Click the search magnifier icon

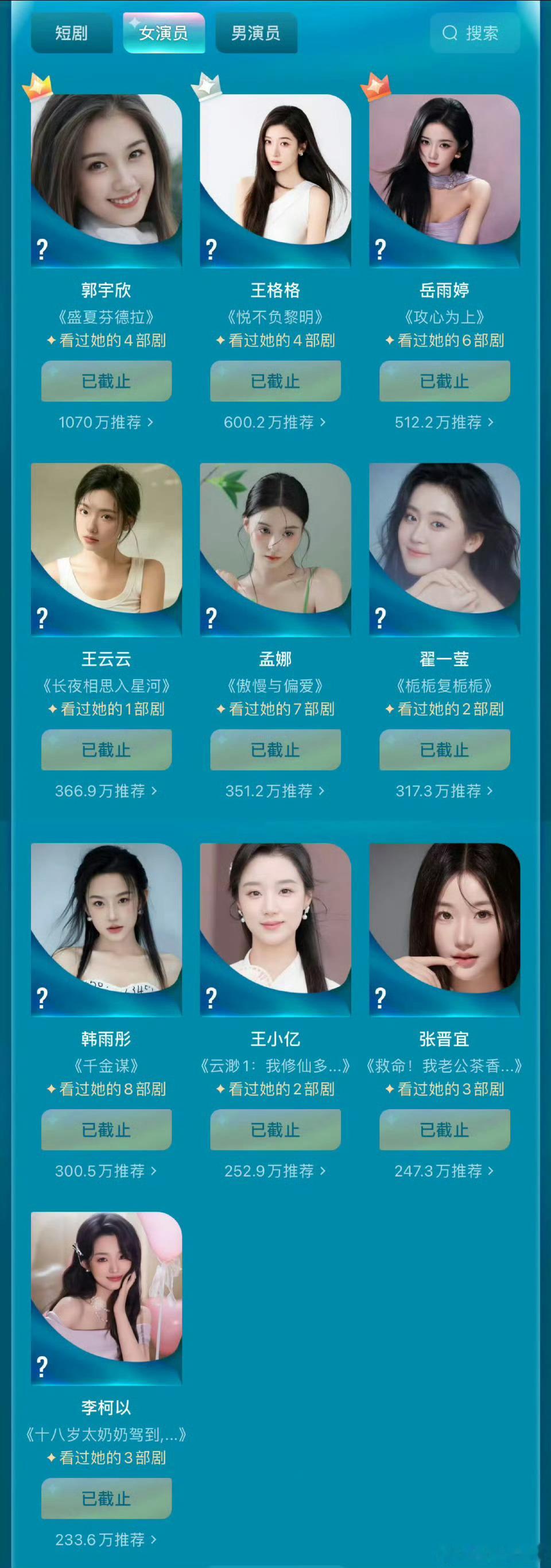[x=449, y=34]
